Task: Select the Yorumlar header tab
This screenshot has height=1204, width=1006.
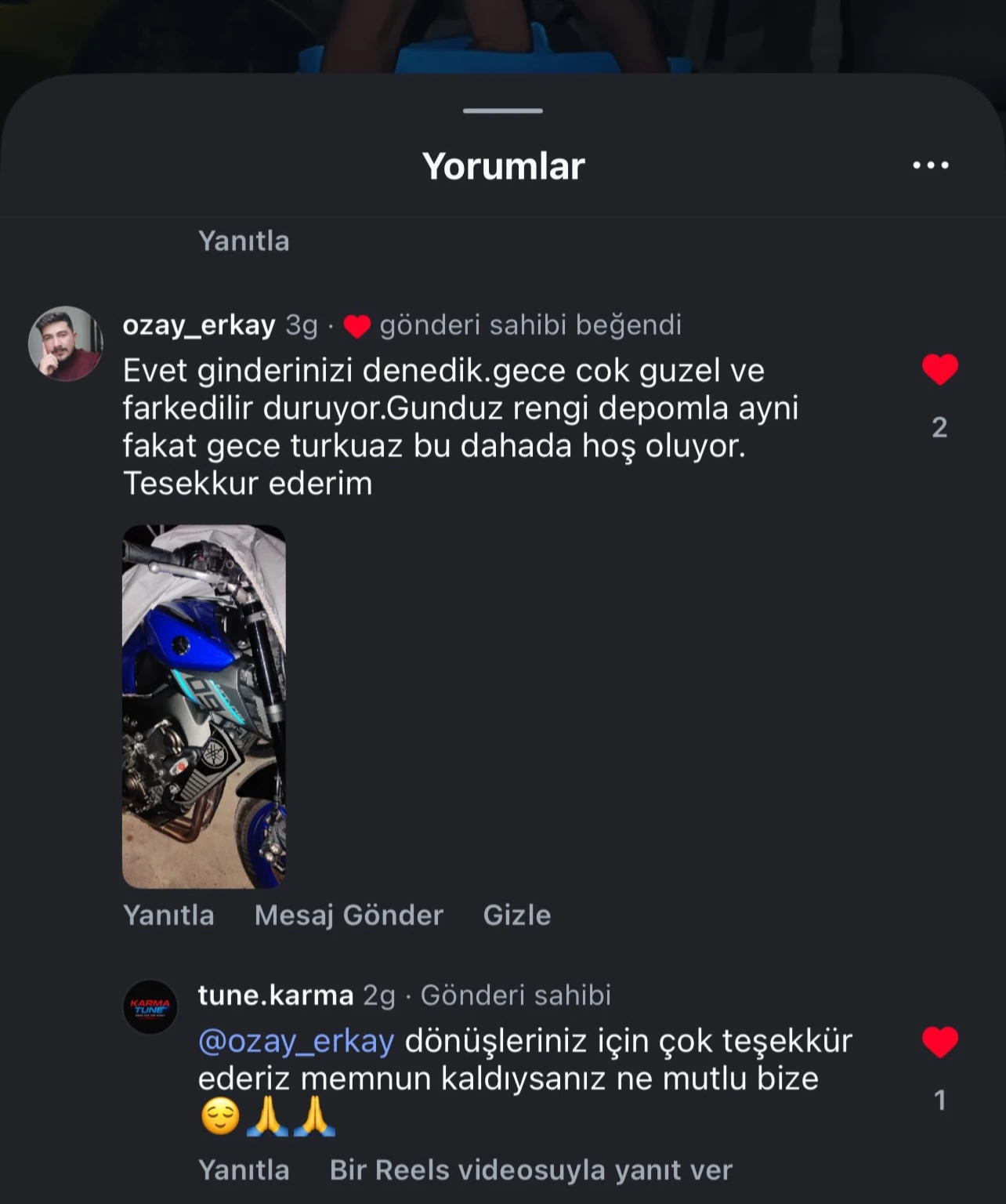Action: (502, 164)
